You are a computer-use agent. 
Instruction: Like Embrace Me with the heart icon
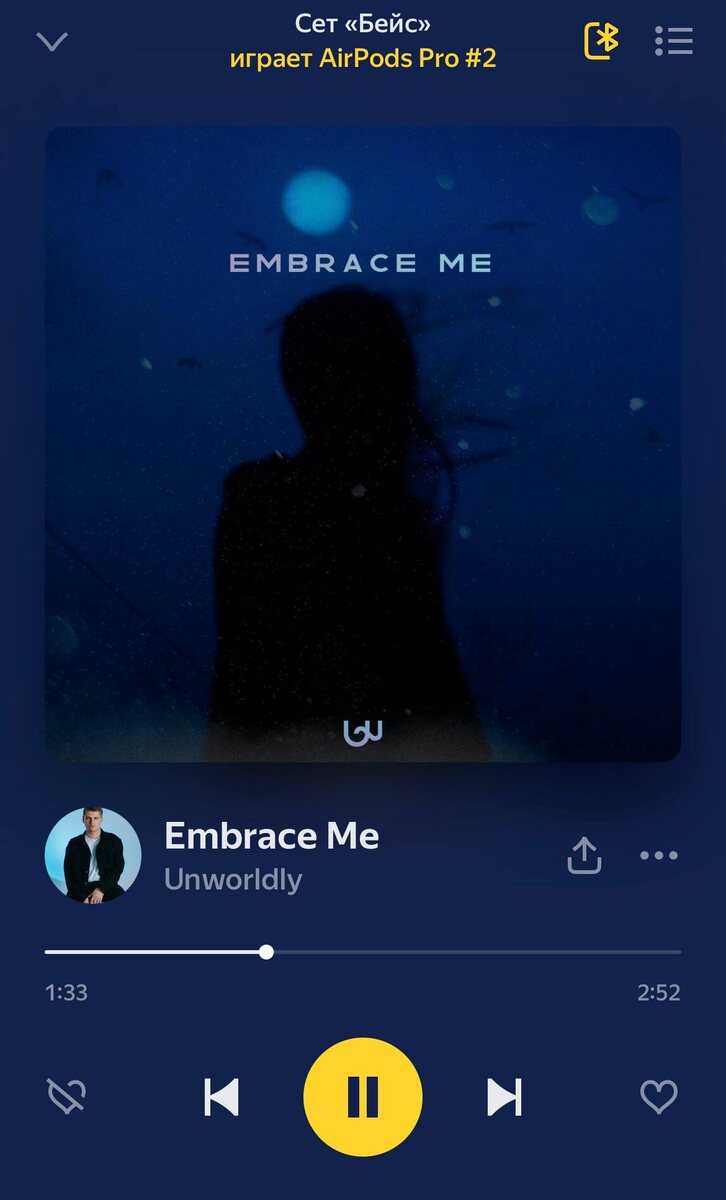pyautogui.click(x=659, y=1097)
